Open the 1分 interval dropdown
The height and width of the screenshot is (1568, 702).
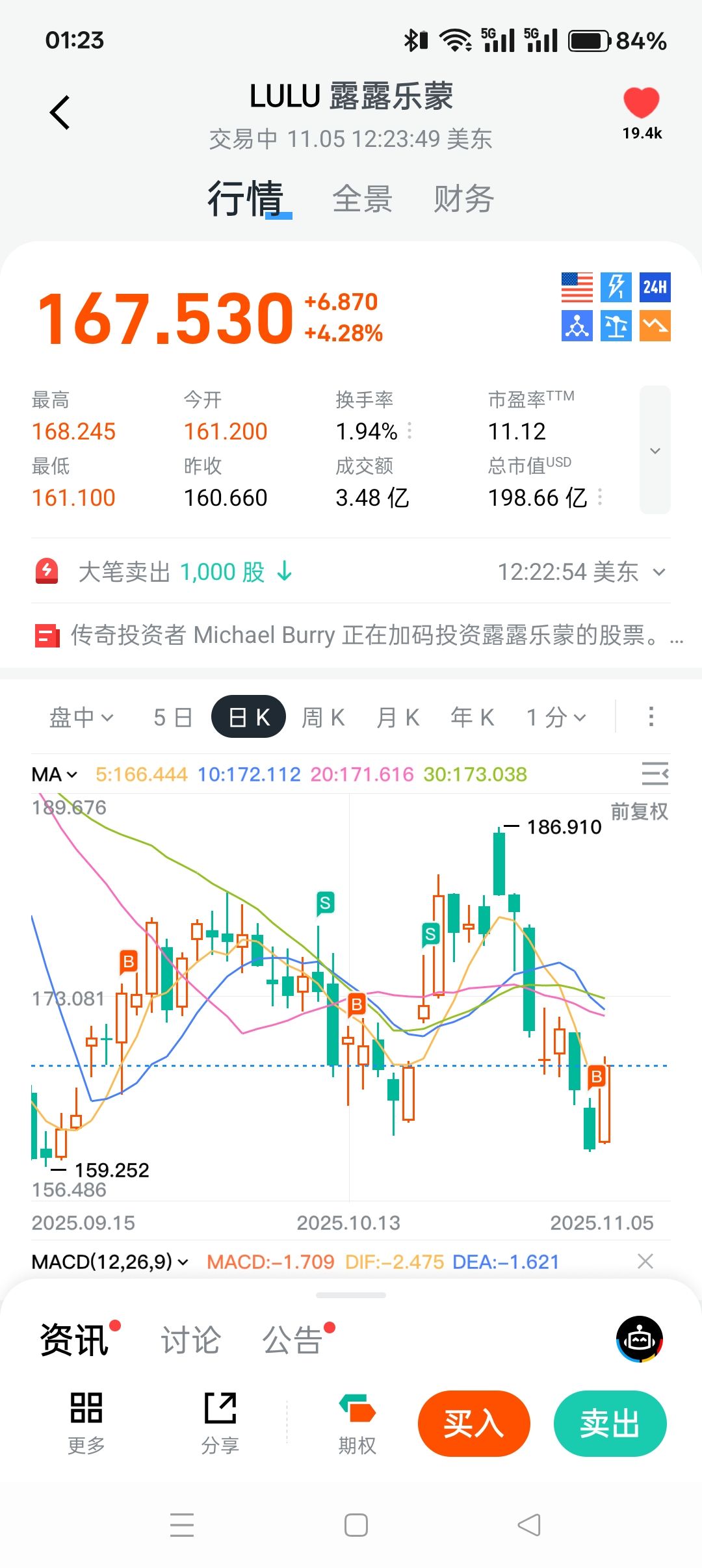556,717
